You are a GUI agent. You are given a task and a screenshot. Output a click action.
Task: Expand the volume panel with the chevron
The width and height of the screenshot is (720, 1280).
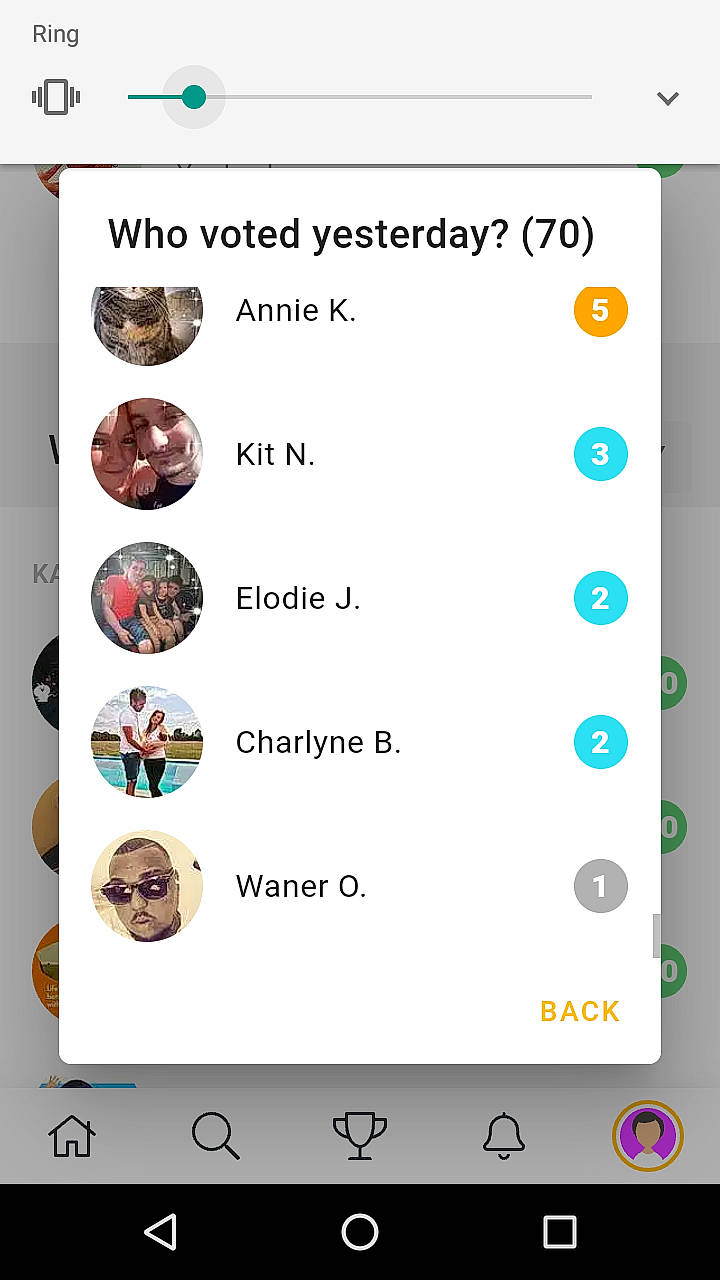[x=667, y=98]
